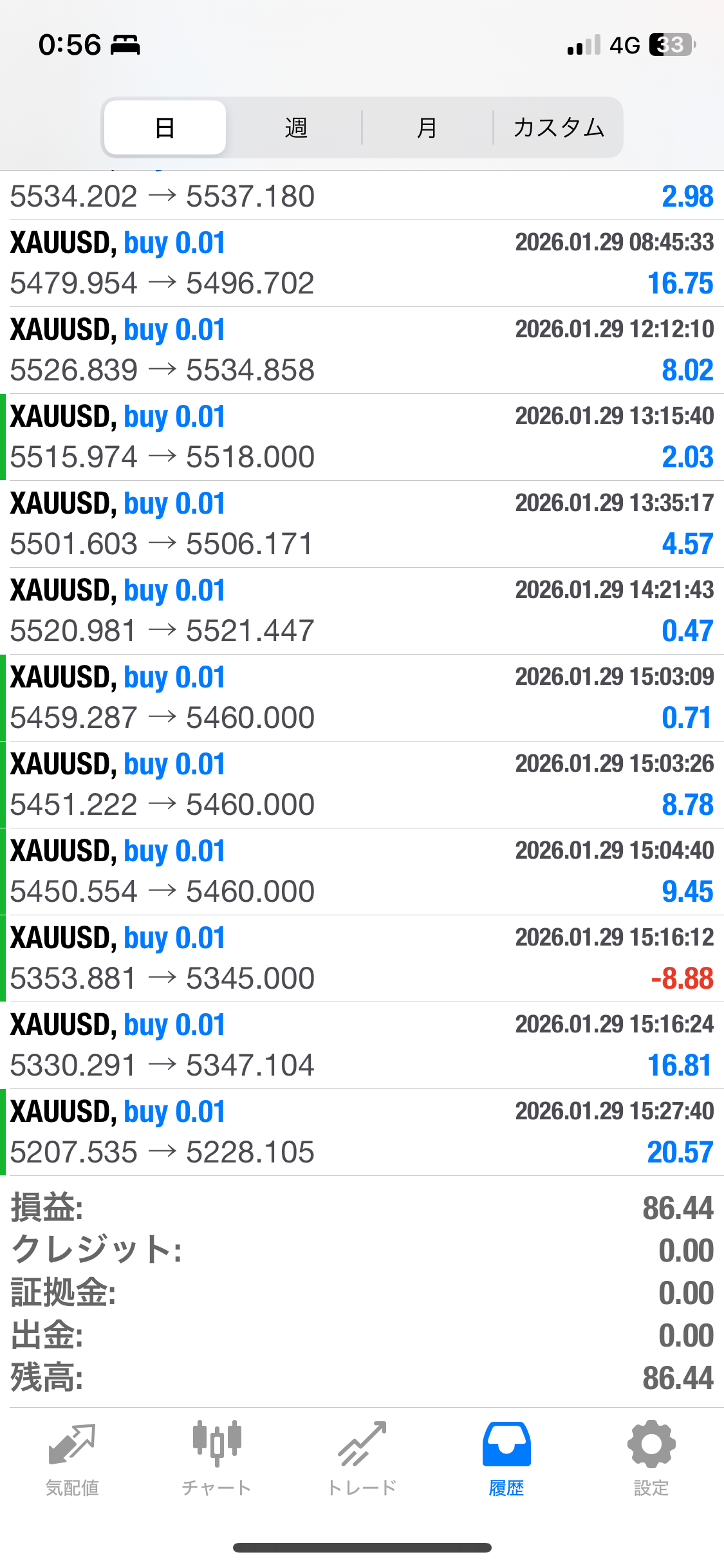Show the 月 (month) history
The image size is (724, 1568).
click(427, 127)
